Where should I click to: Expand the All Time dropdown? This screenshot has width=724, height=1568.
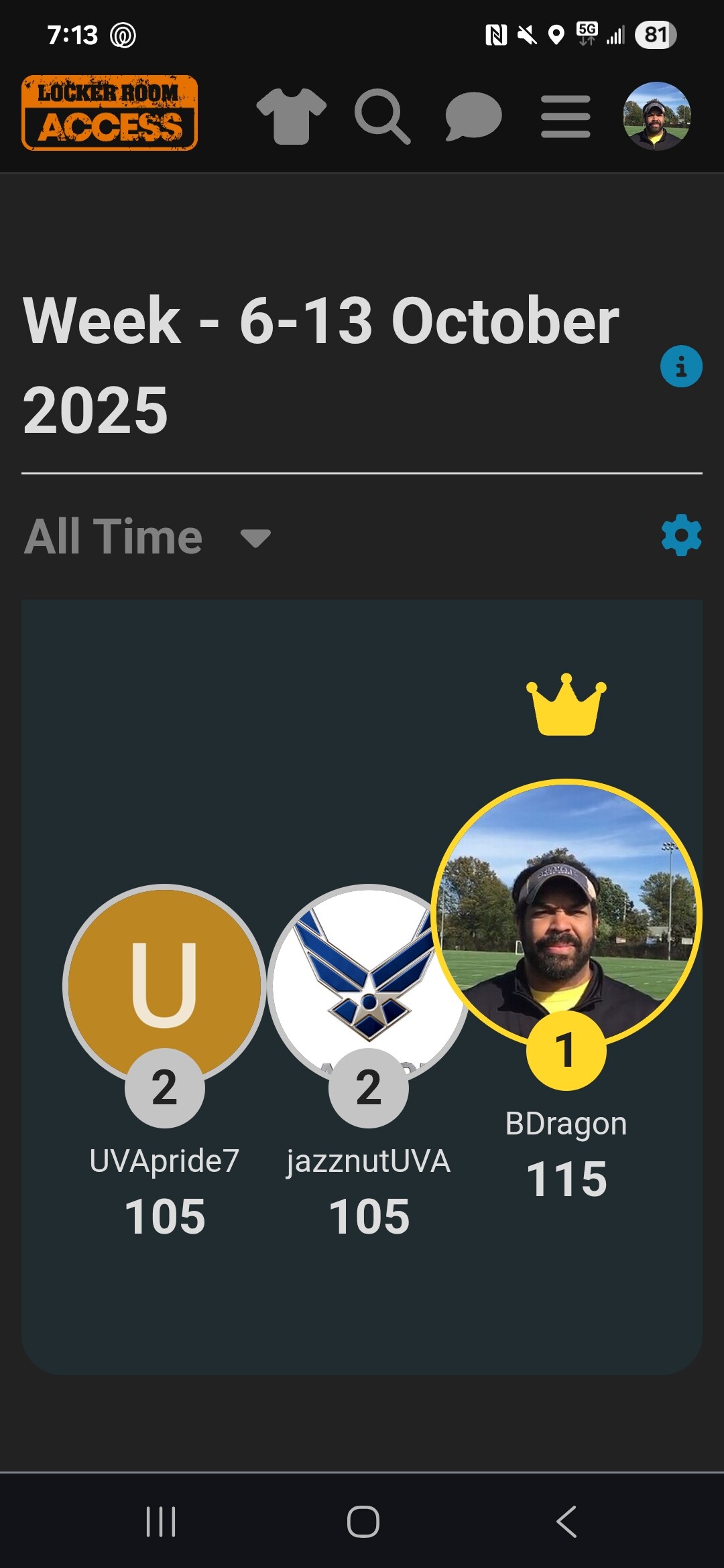[147, 537]
